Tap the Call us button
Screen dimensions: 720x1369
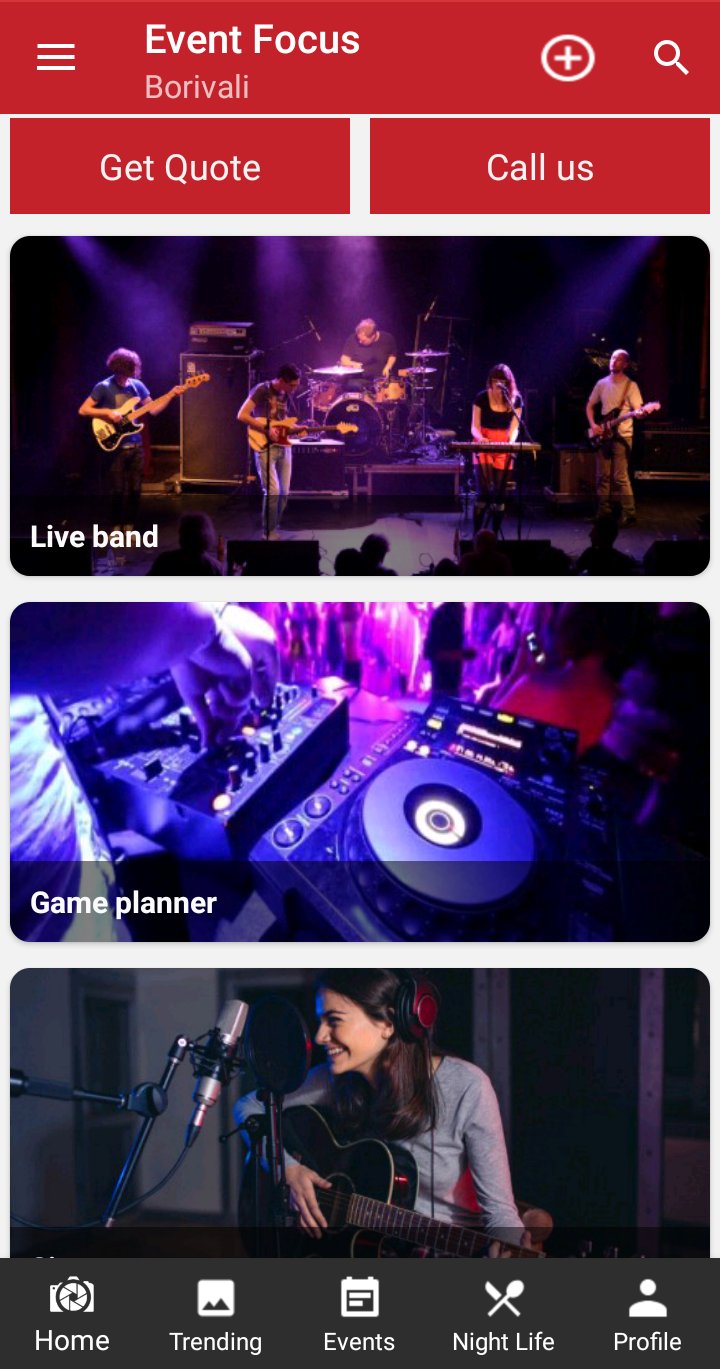[539, 166]
